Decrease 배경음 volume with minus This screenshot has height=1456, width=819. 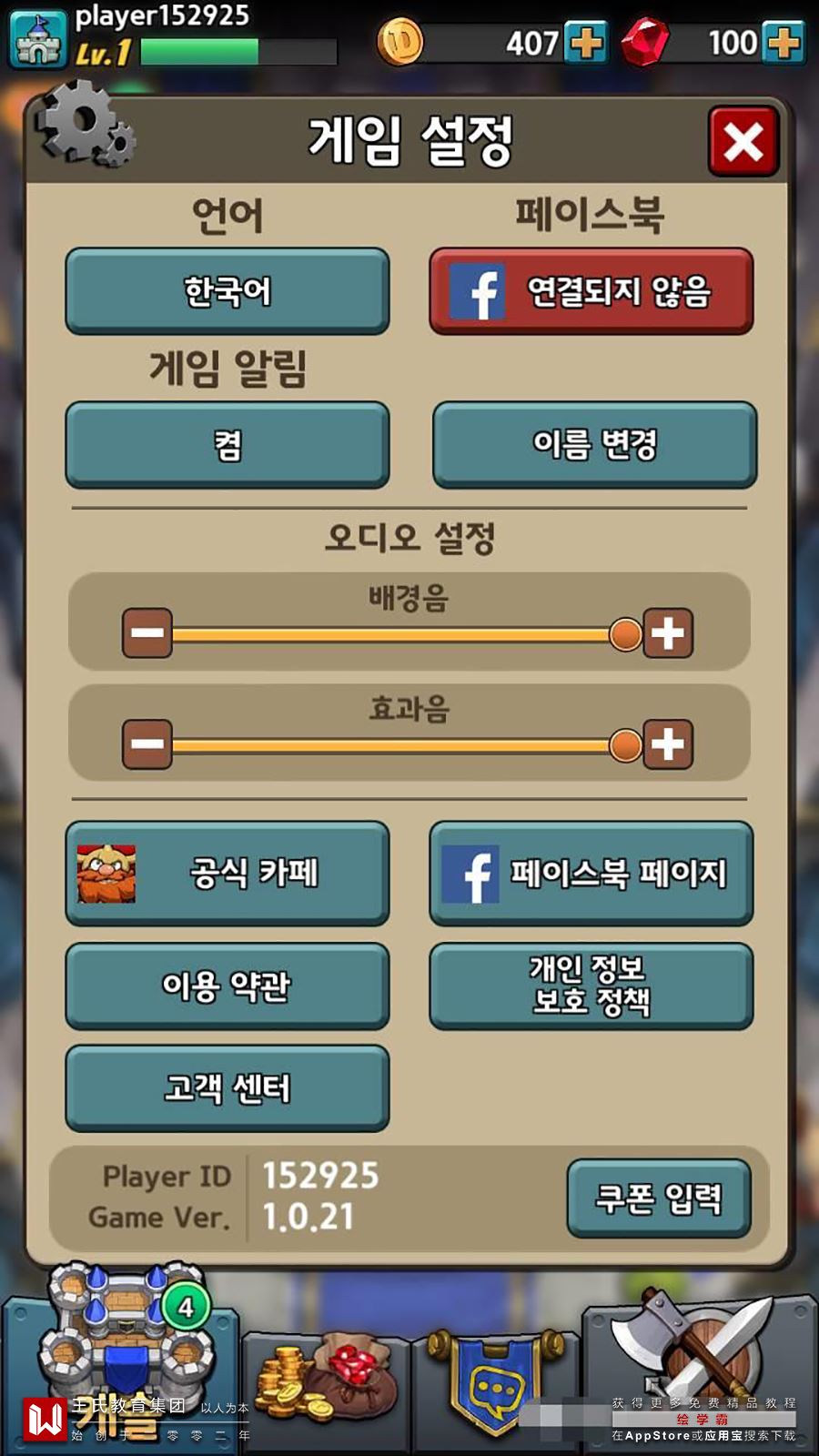[x=147, y=633]
